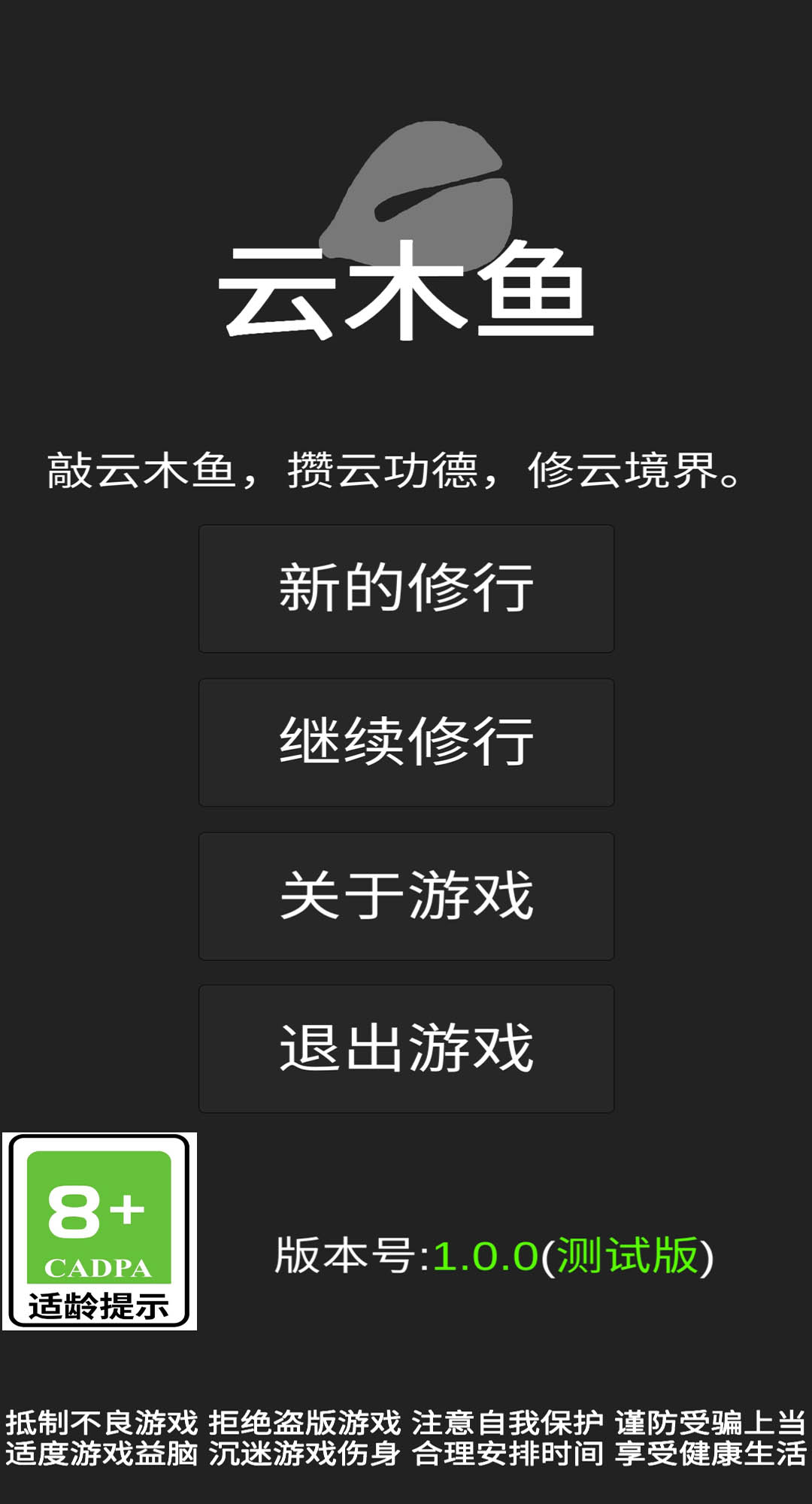Continue practice via 继续修行
This screenshot has width=812, height=1504.
coord(406,742)
